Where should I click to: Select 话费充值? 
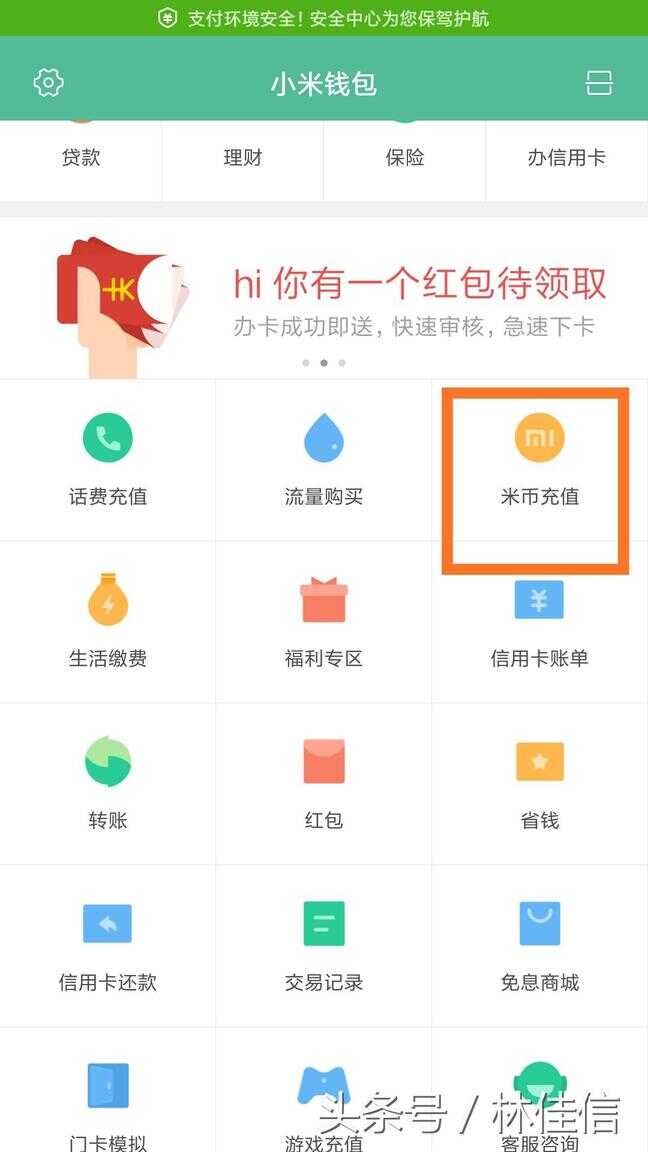[x=108, y=460]
